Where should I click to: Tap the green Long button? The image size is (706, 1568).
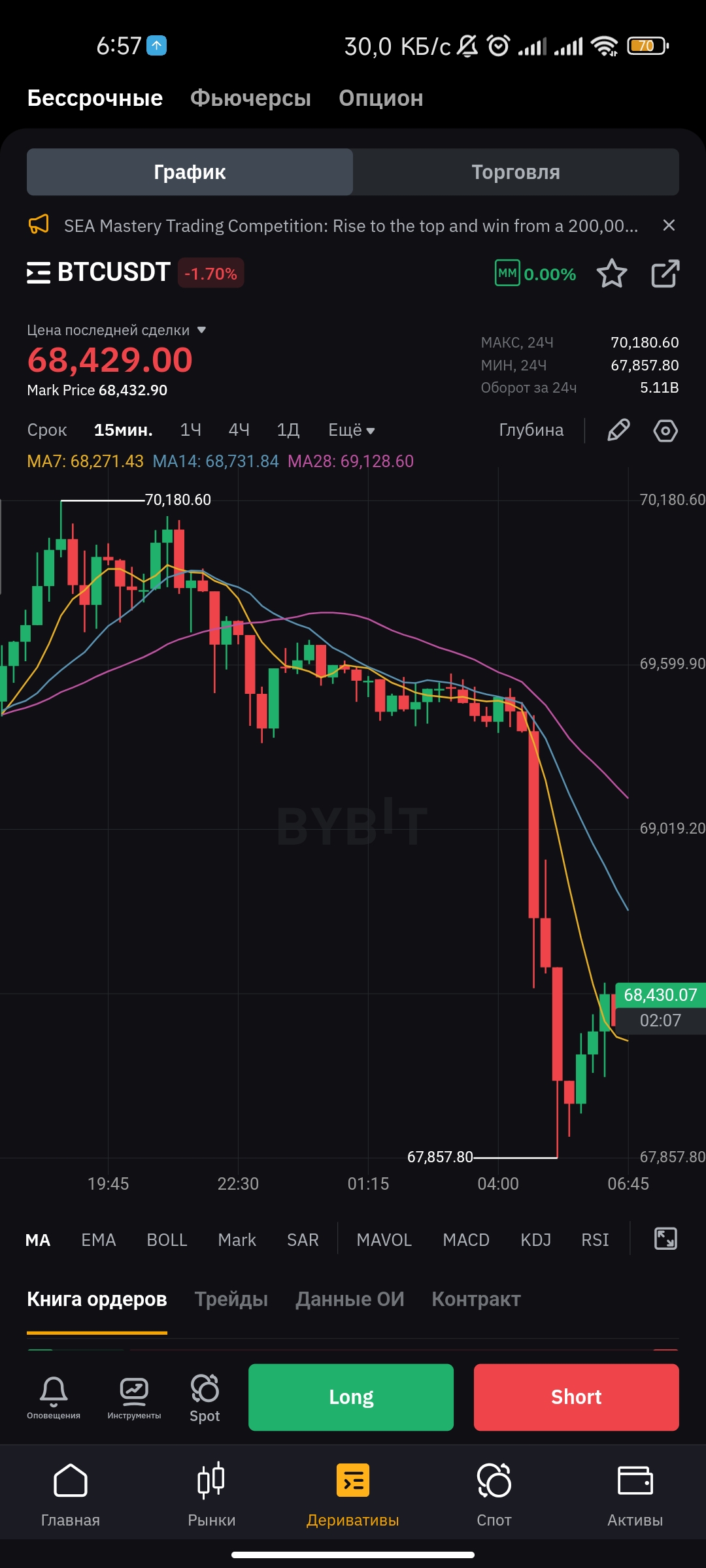pos(351,1397)
